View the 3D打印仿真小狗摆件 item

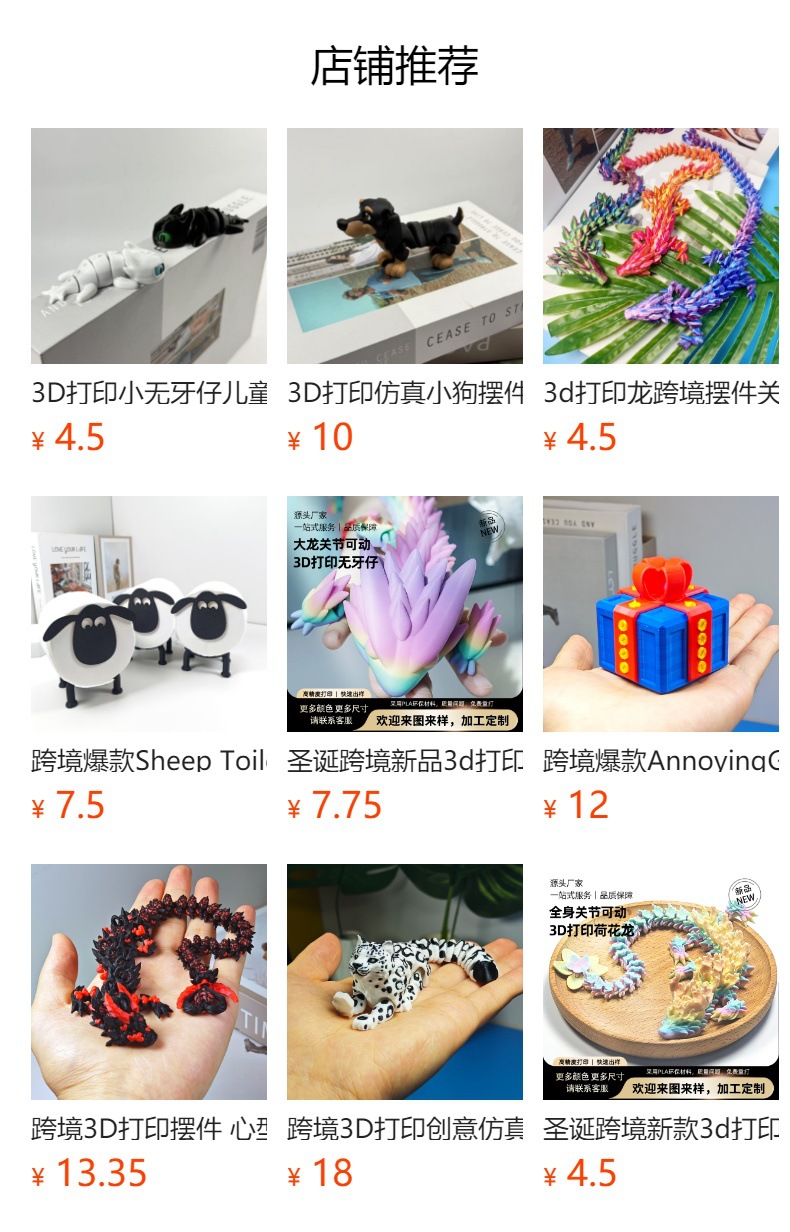[x=405, y=246]
